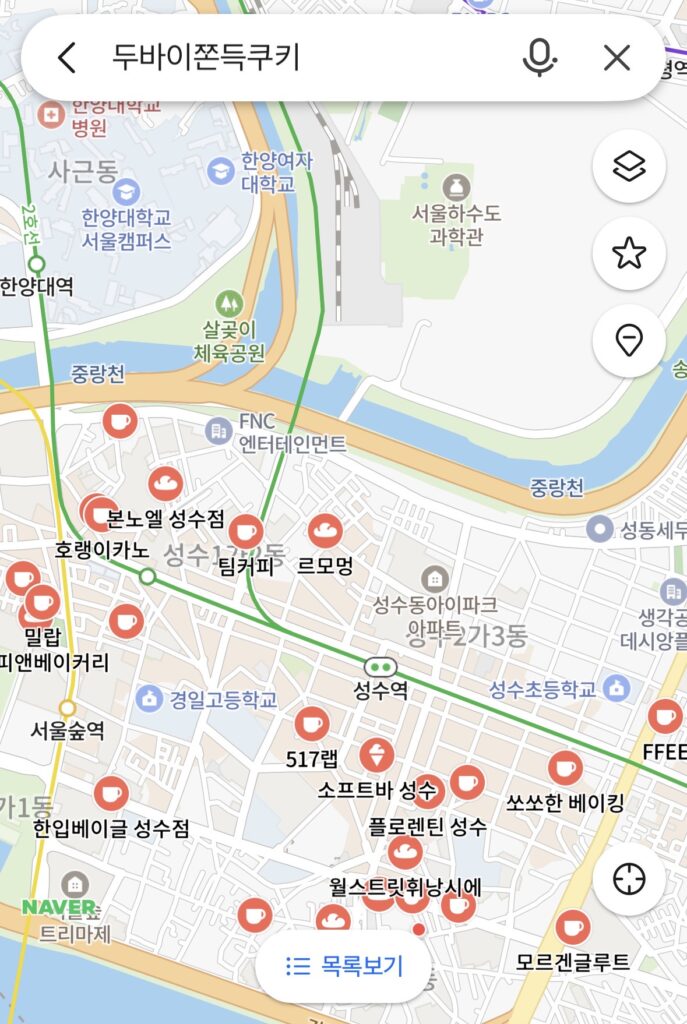Open the 소프트바 성수 marker

[x=376, y=754]
